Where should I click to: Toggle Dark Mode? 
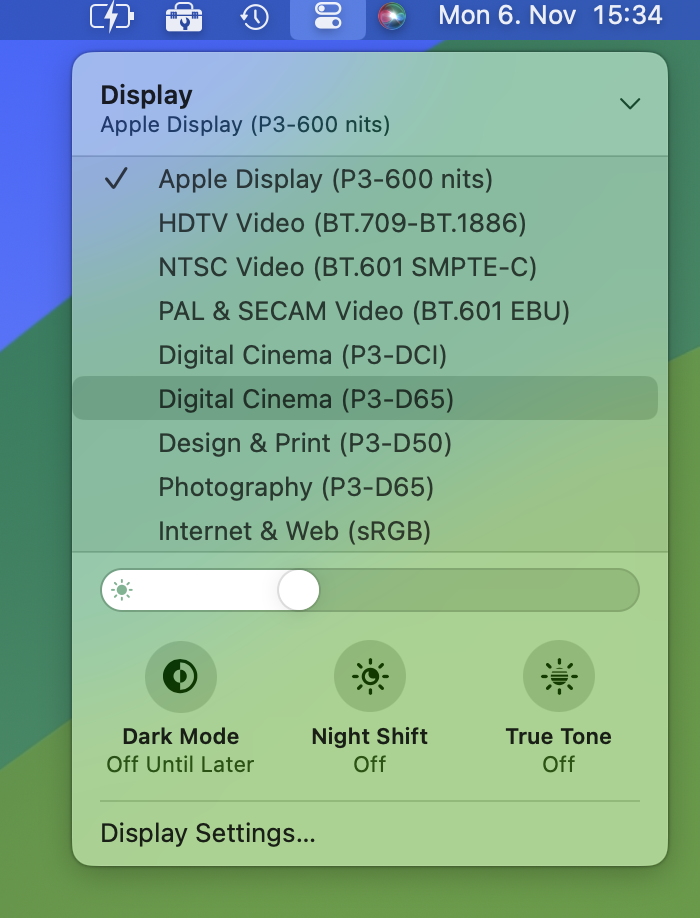point(181,676)
